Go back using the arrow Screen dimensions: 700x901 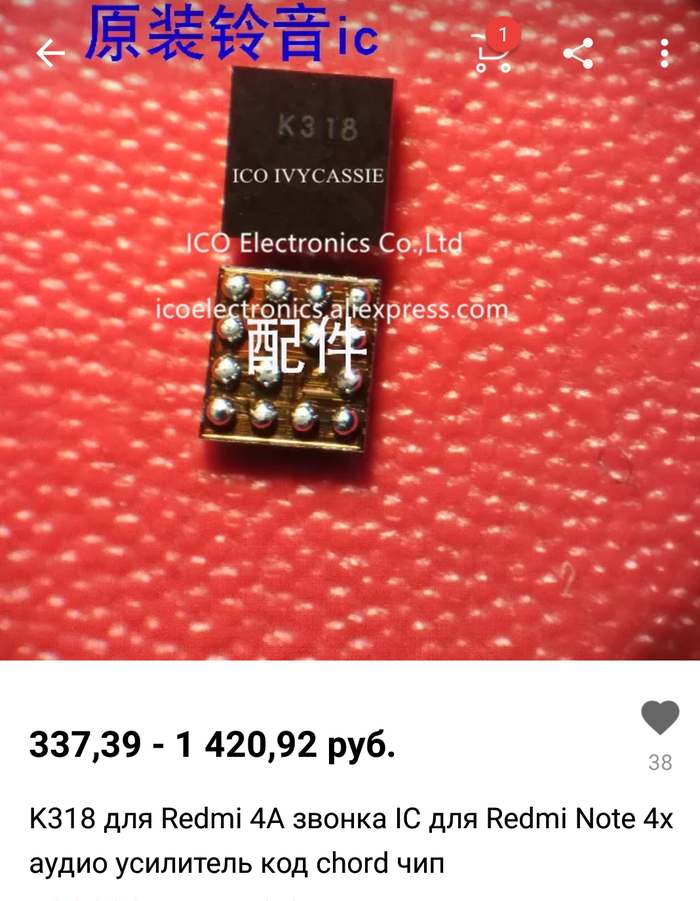click(49, 53)
